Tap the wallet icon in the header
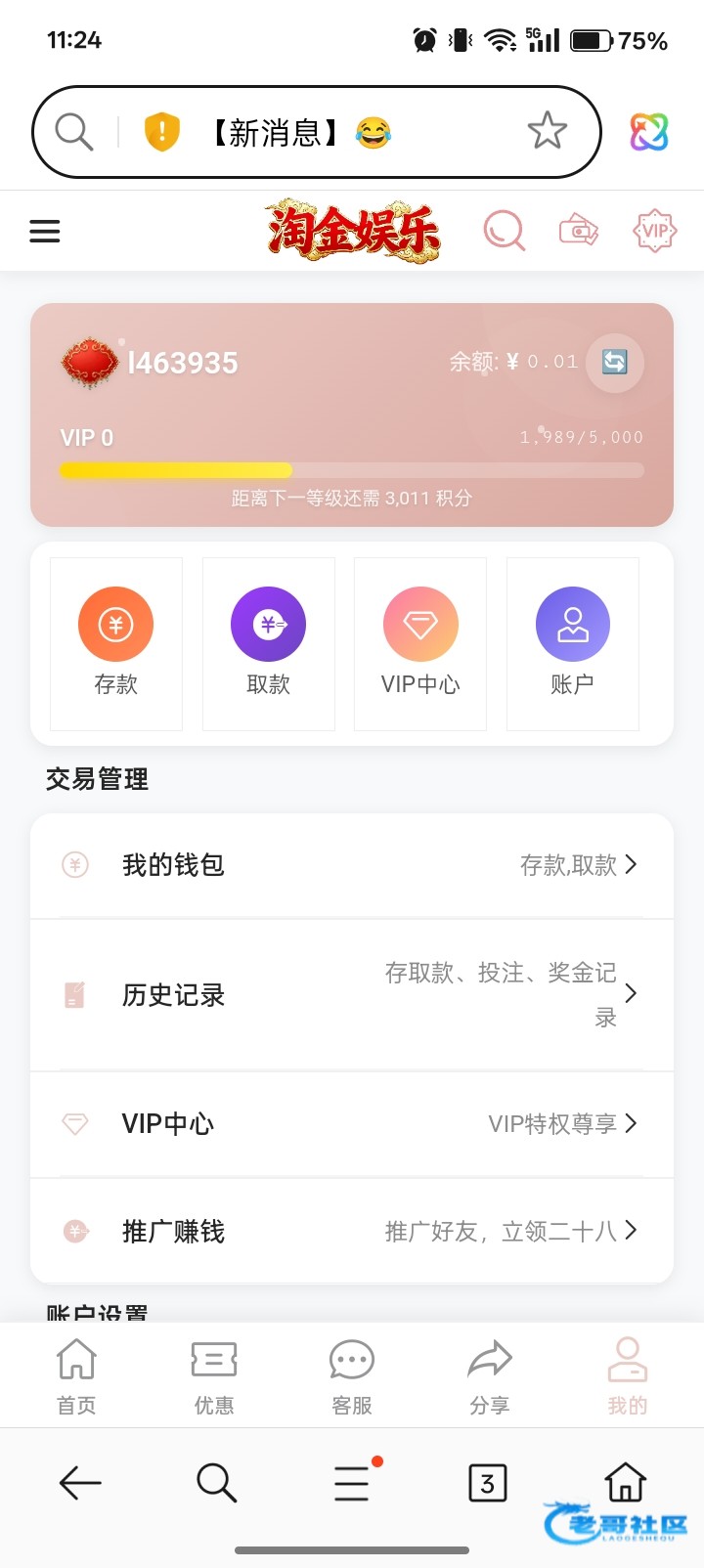Screen dimensions: 704x1568 [x=579, y=232]
